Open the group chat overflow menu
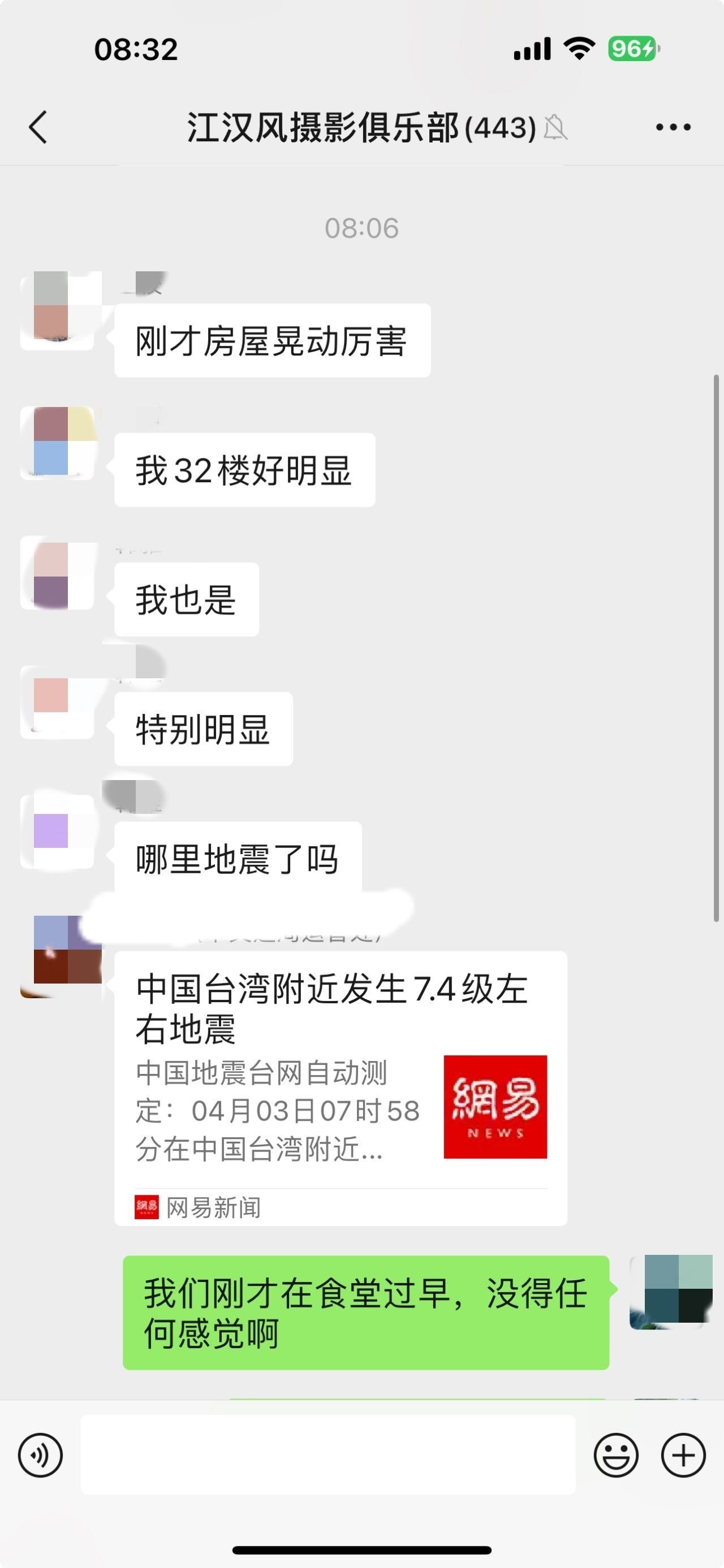This screenshot has width=724, height=1568. pos(673,127)
